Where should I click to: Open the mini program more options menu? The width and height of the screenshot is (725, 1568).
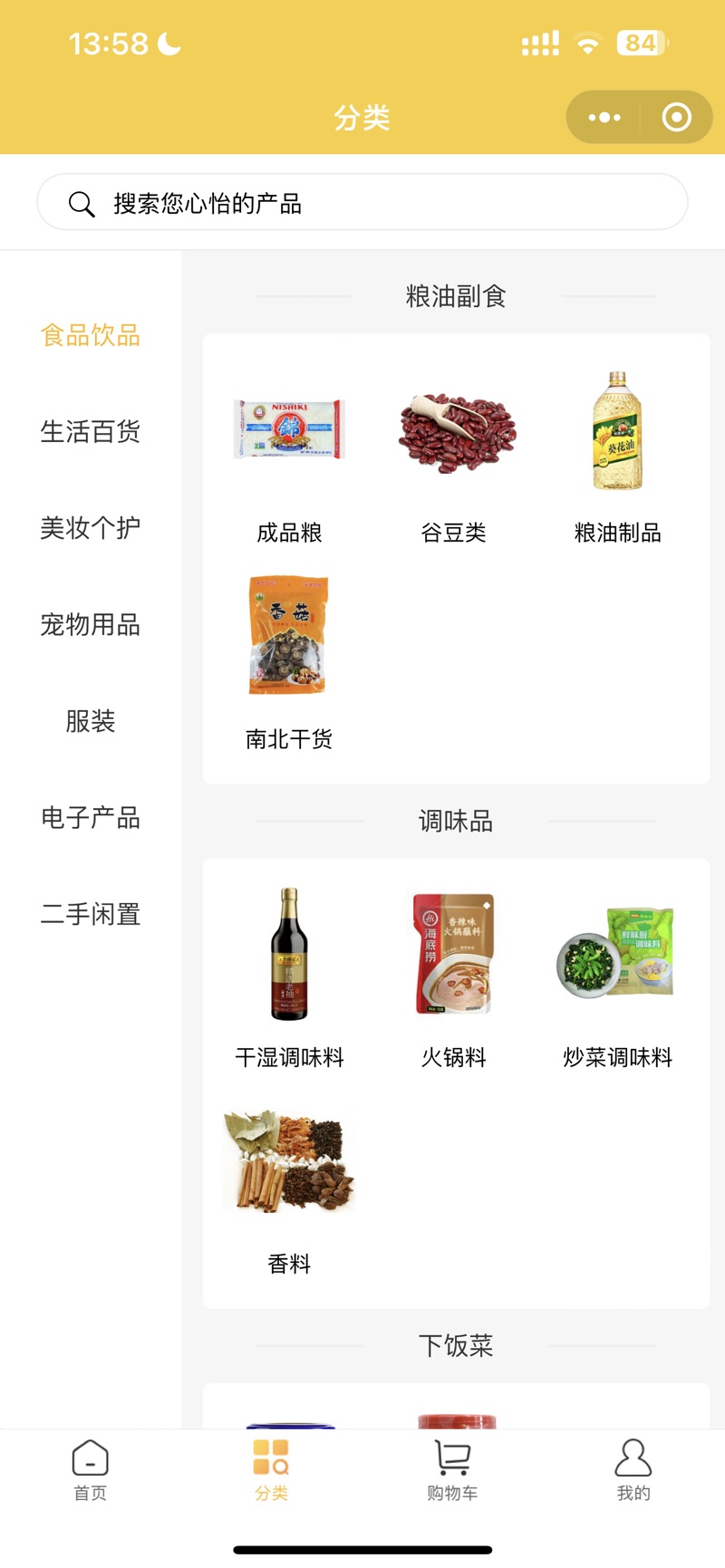tap(604, 118)
